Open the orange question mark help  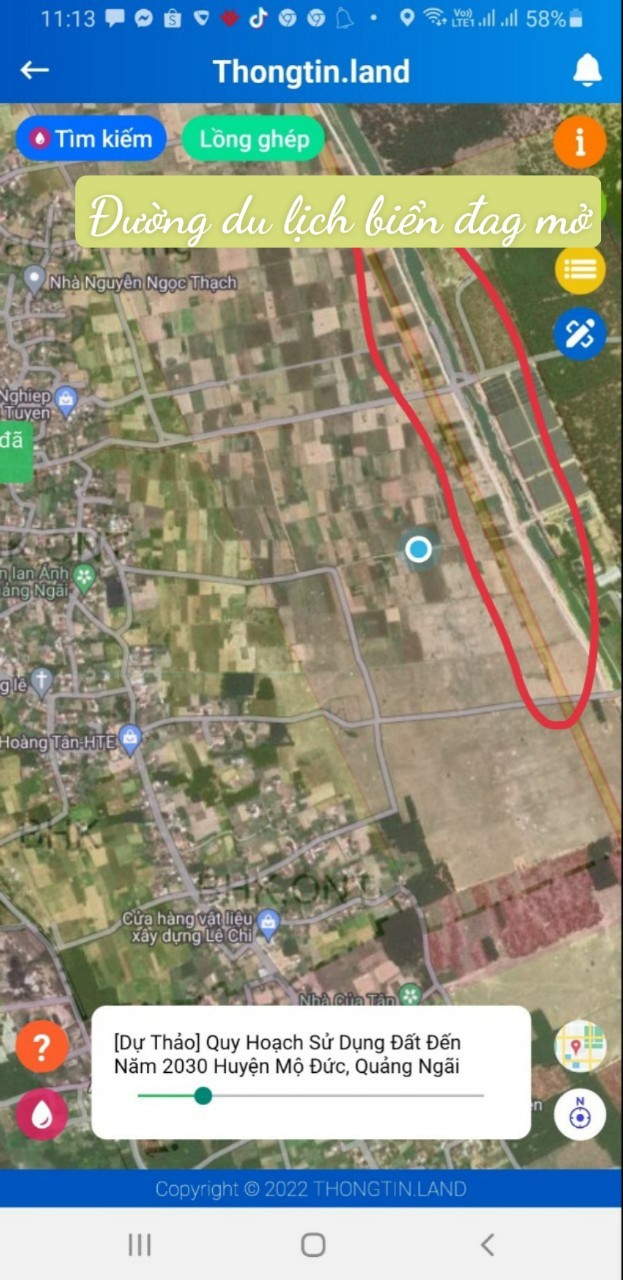click(x=42, y=1047)
